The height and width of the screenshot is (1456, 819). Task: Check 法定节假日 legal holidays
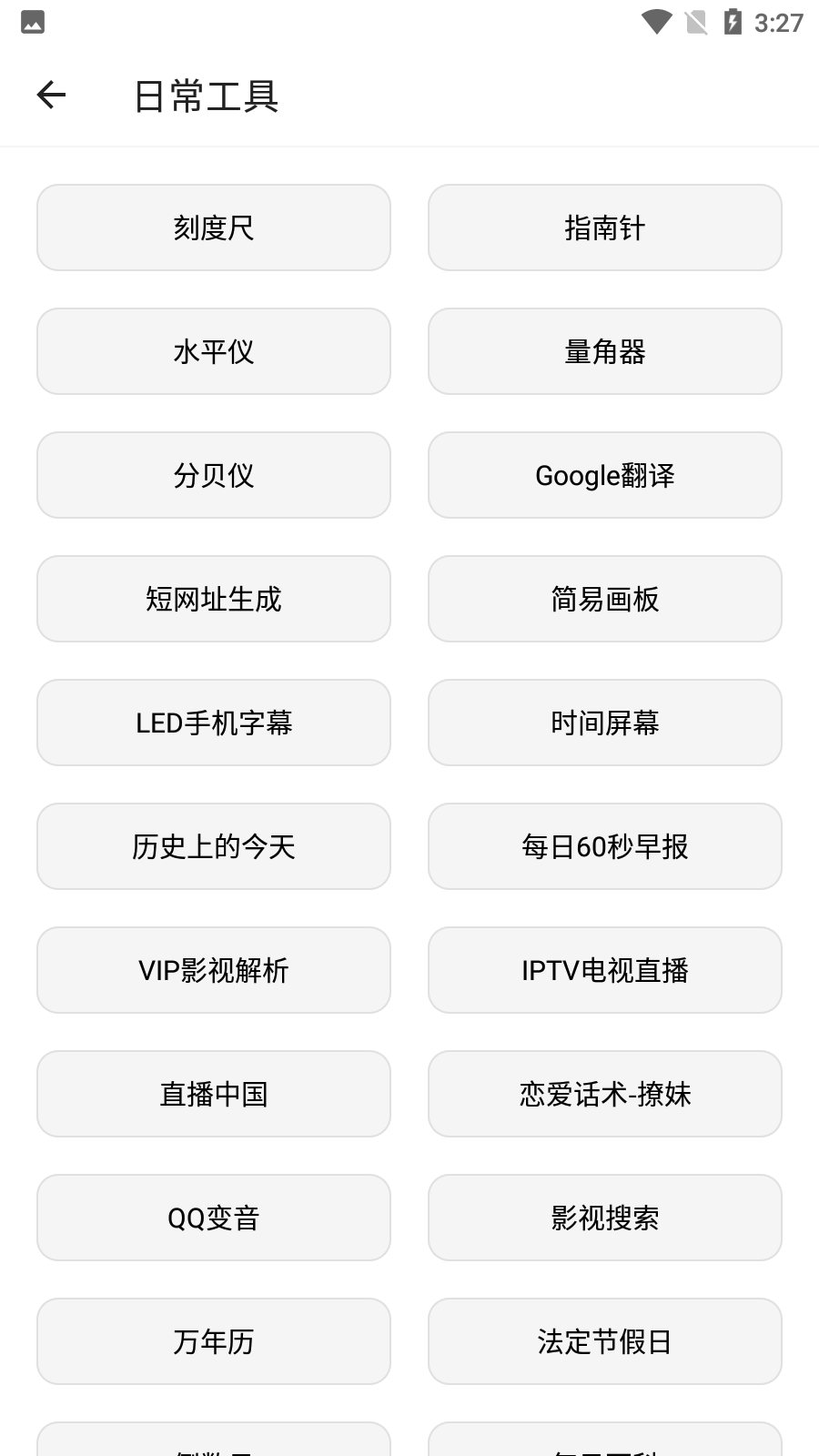point(604,1341)
